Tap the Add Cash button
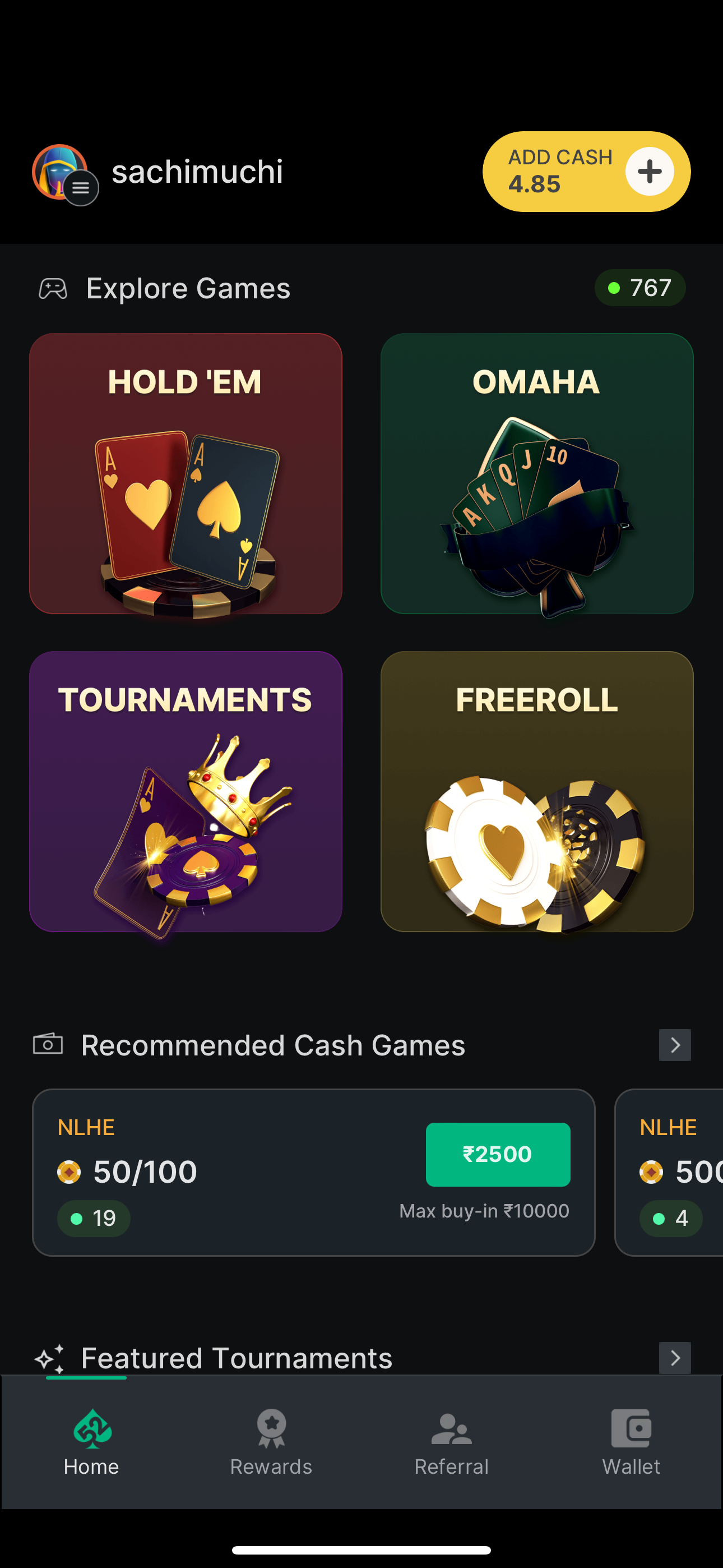The height and width of the screenshot is (1568, 723). click(x=586, y=172)
